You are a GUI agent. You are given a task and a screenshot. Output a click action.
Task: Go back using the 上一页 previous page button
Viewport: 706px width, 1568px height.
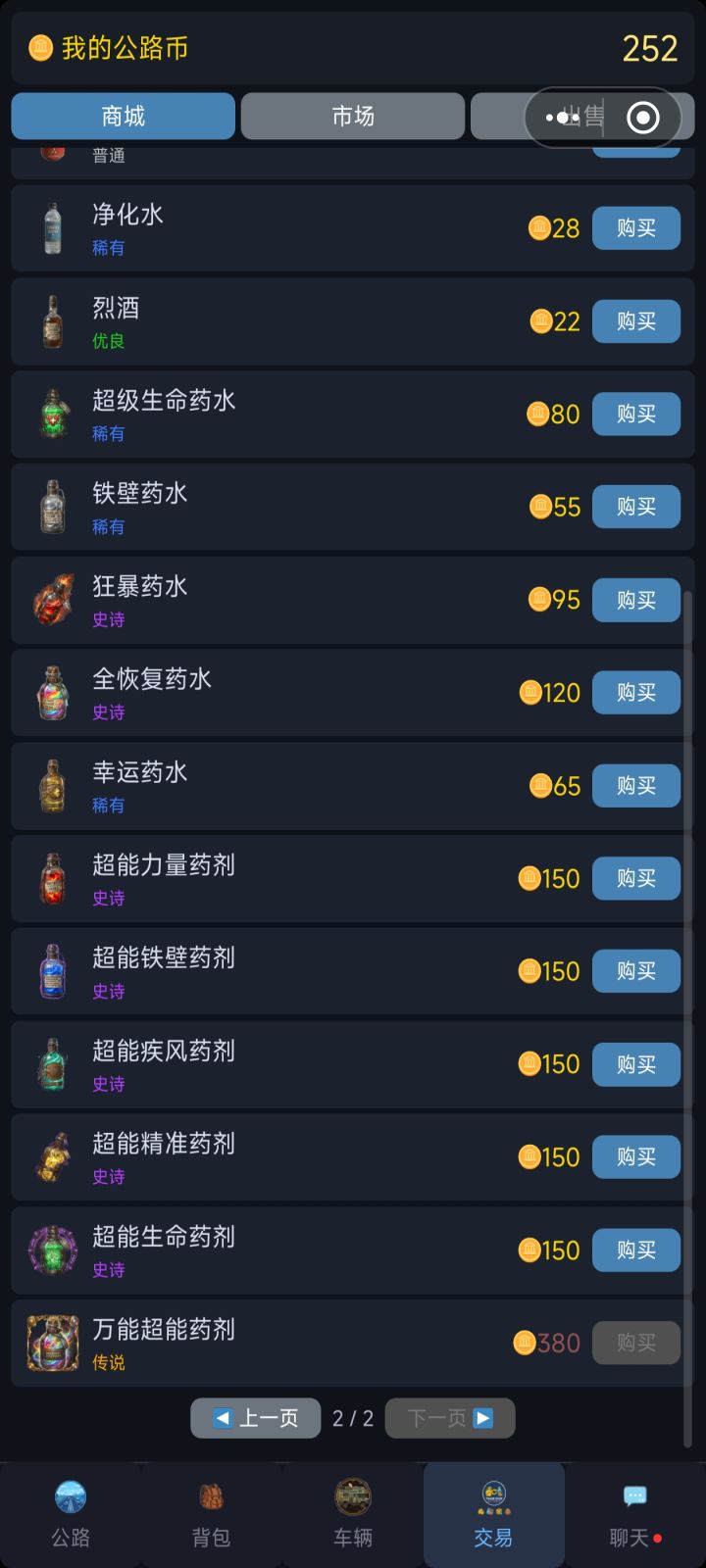tap(255, 1418)
